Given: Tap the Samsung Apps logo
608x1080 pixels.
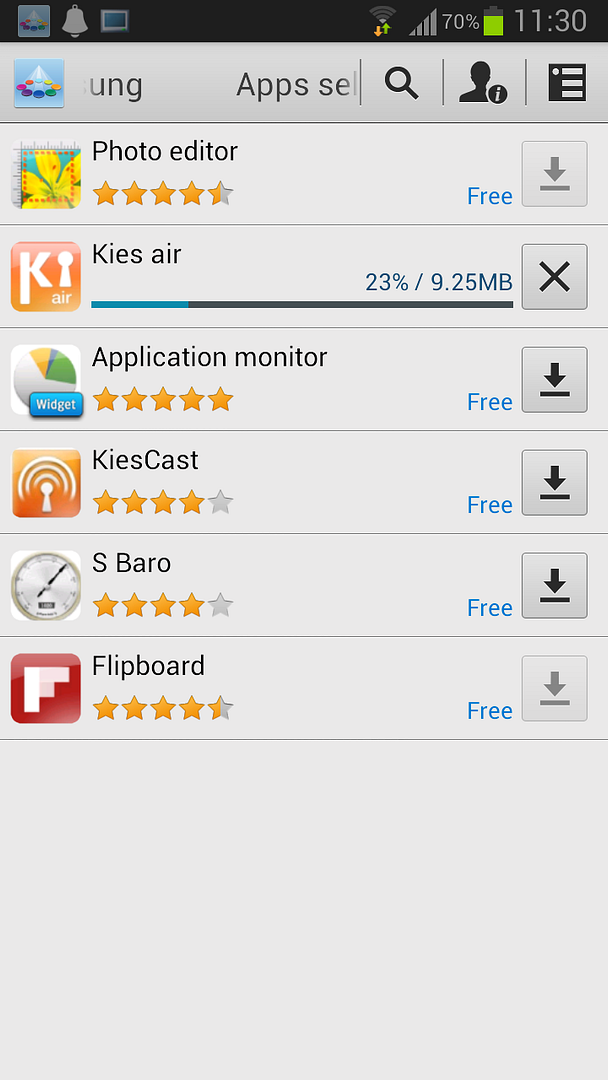Looking at the screenshot, I should (x=40, y=84).
